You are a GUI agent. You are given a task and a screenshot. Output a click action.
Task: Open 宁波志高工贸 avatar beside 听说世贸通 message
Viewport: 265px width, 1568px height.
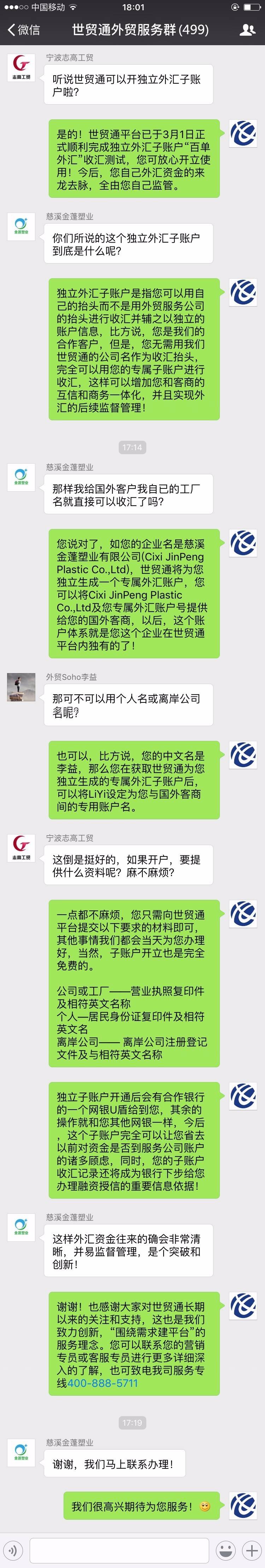click(21, 67)
